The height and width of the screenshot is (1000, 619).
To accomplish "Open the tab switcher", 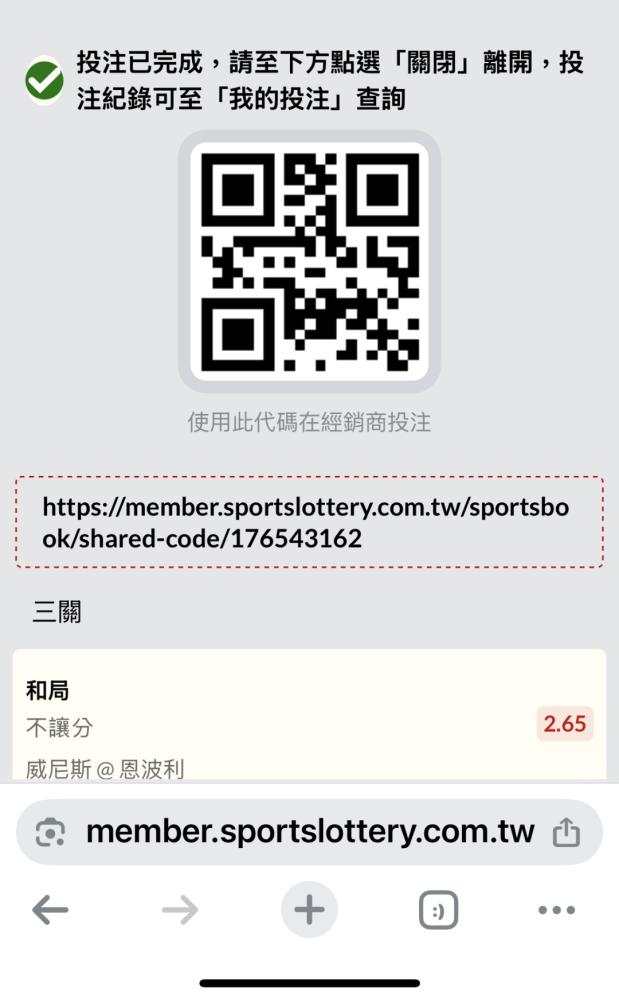I will 439,909.
